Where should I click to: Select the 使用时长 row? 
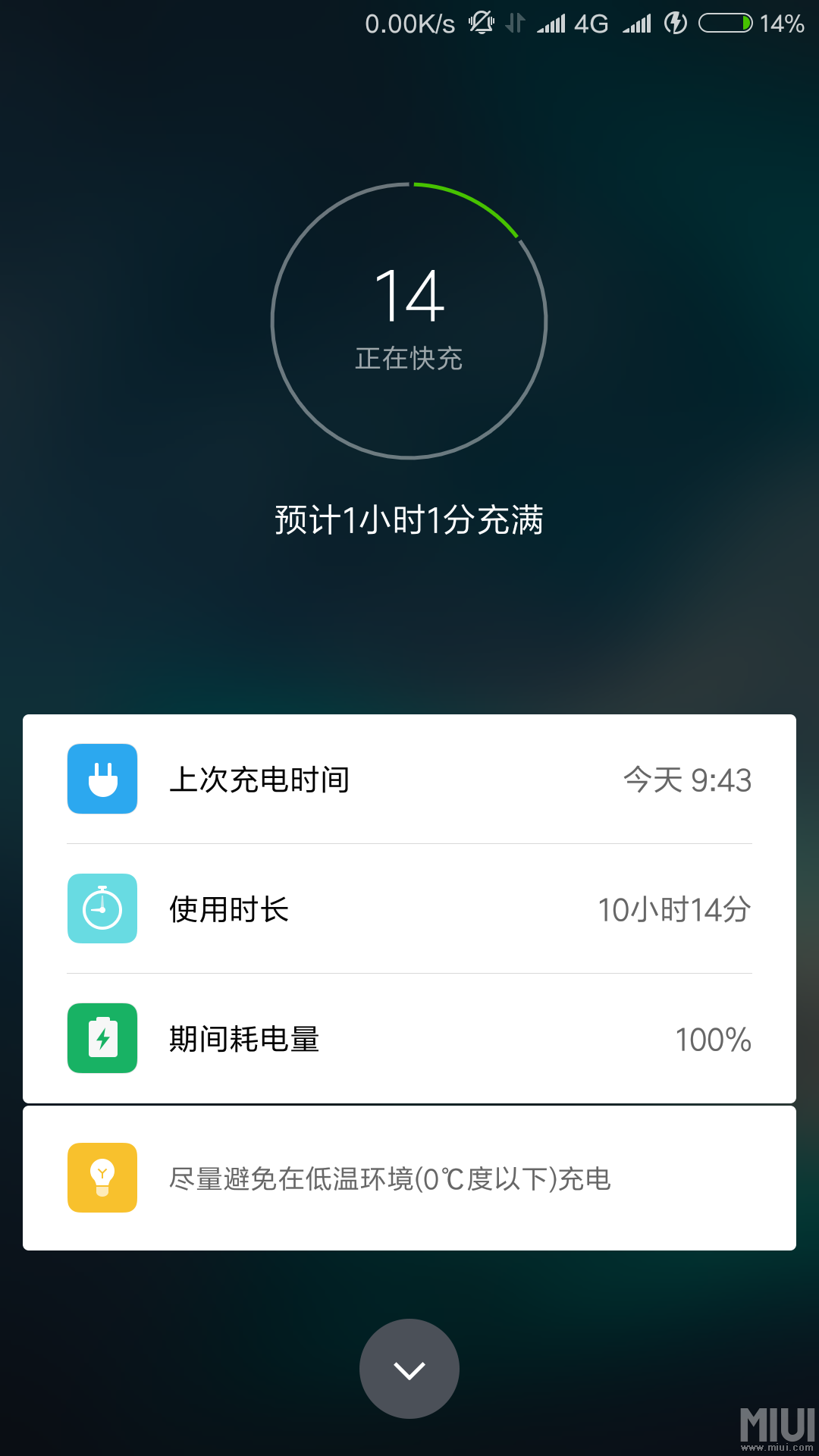409,908
